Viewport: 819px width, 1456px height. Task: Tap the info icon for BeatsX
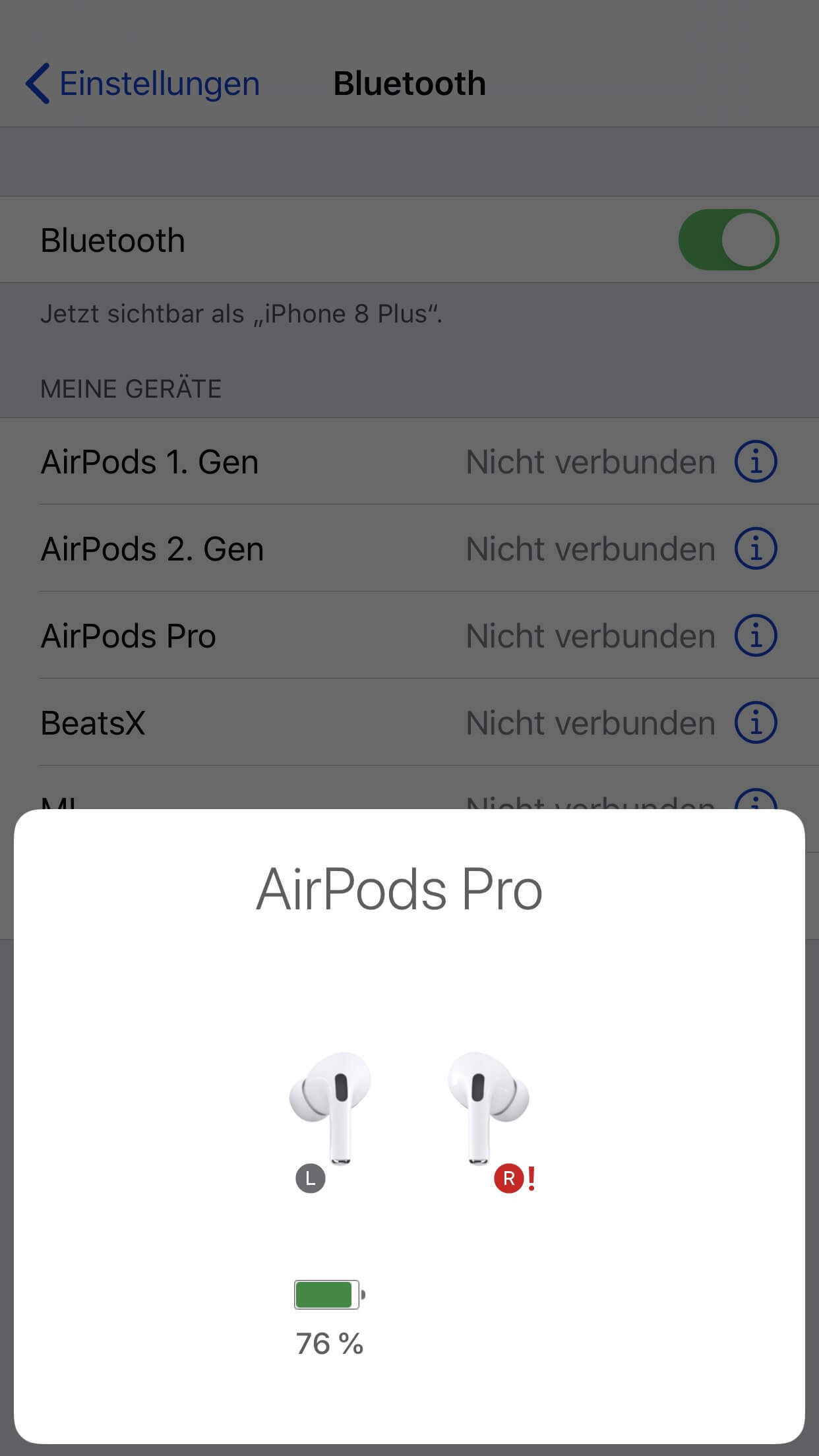click(x=756, y=723)
